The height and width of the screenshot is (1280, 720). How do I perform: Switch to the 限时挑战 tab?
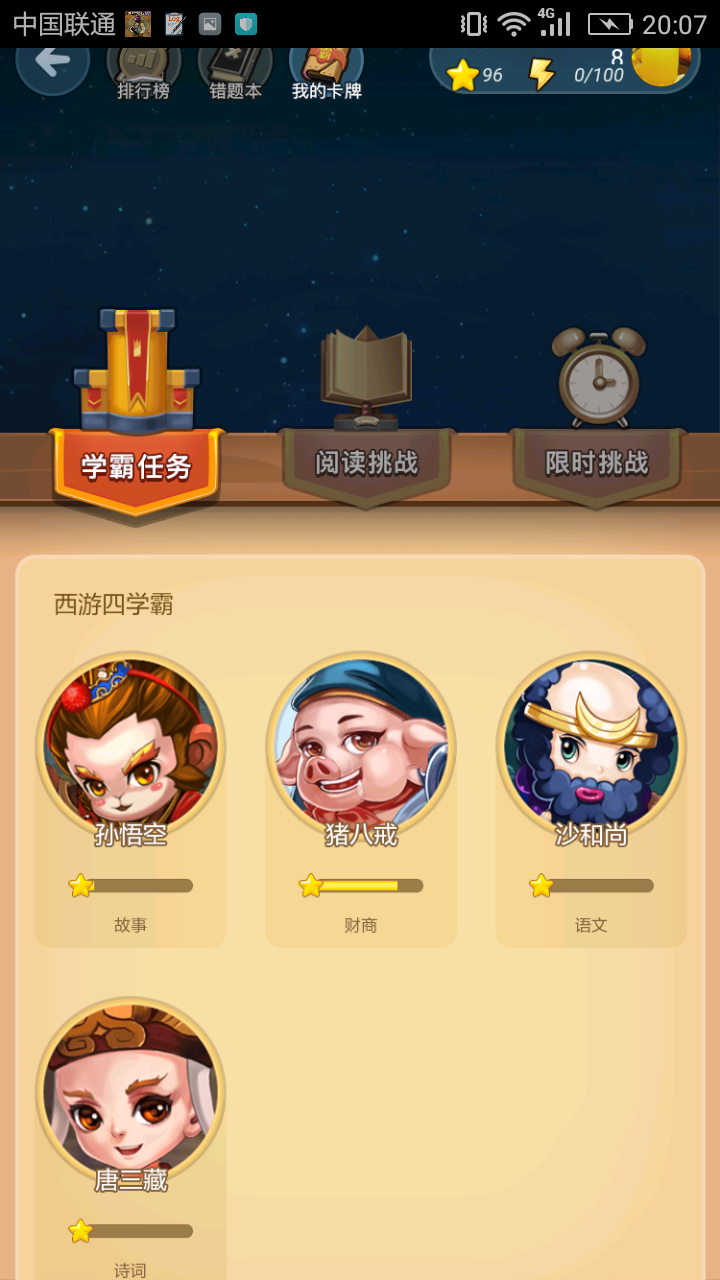[x=597, y=464]
